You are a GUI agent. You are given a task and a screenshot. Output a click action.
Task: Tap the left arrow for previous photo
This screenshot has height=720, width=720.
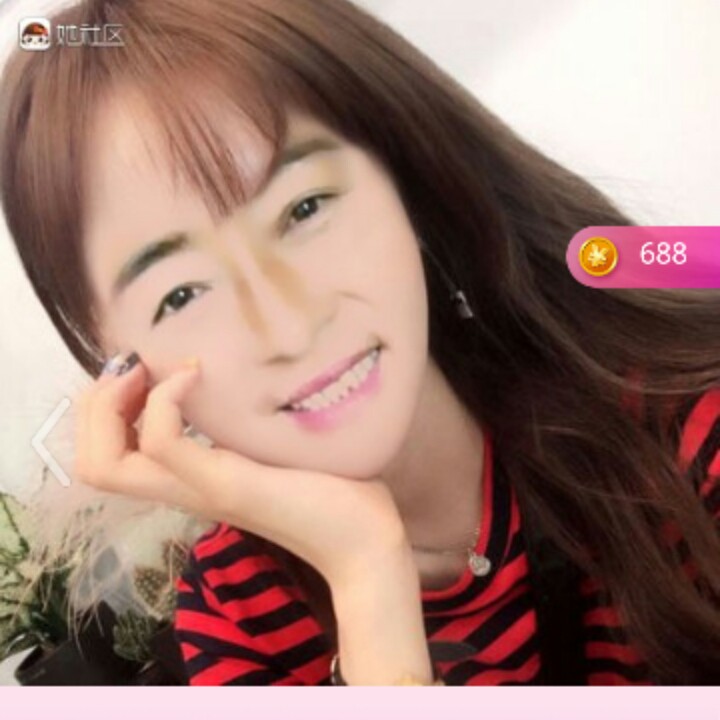pyautogui.click(x=52, y=441)
